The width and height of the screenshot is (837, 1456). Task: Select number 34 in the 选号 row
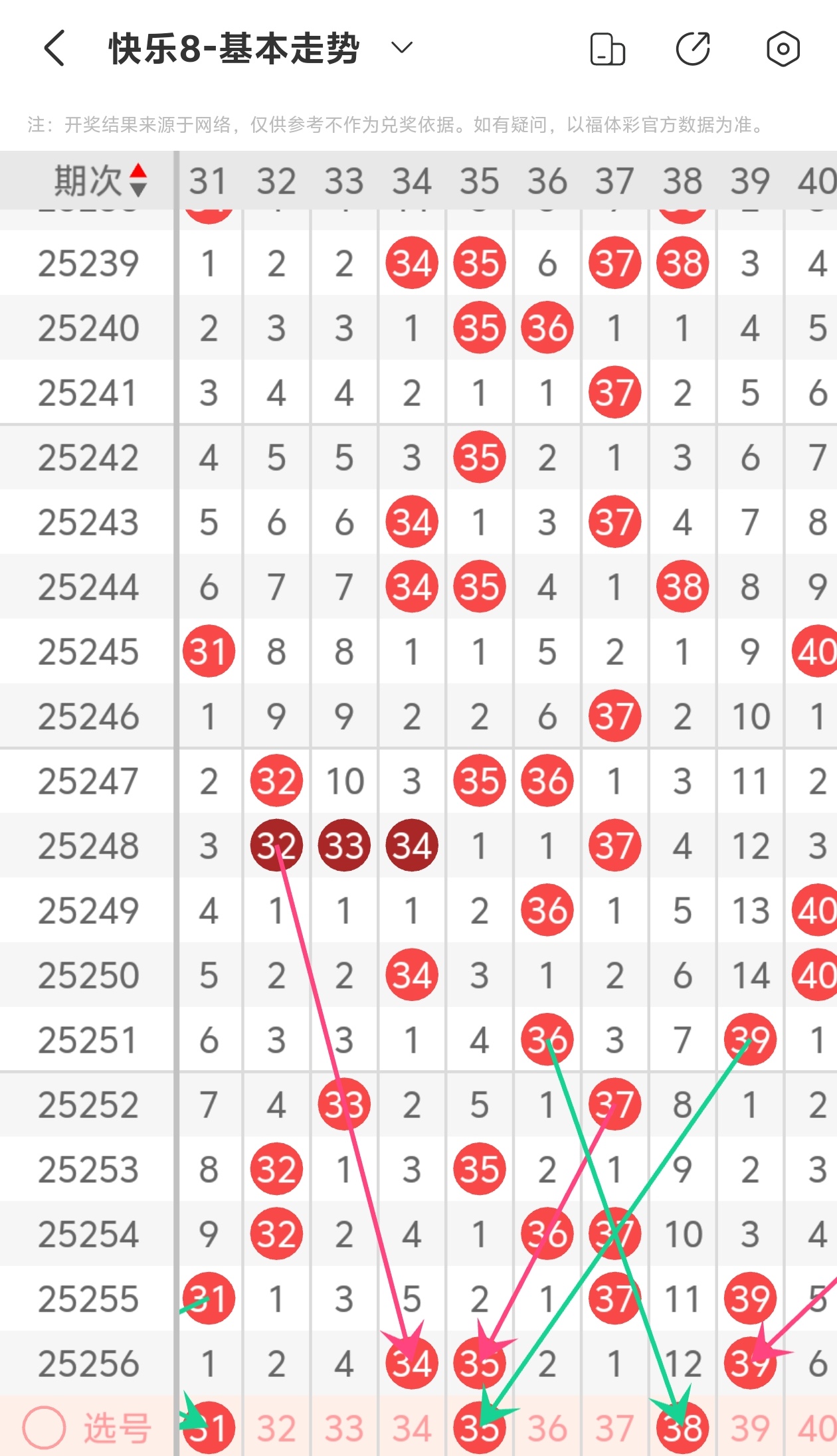(x=412, y=1428)
